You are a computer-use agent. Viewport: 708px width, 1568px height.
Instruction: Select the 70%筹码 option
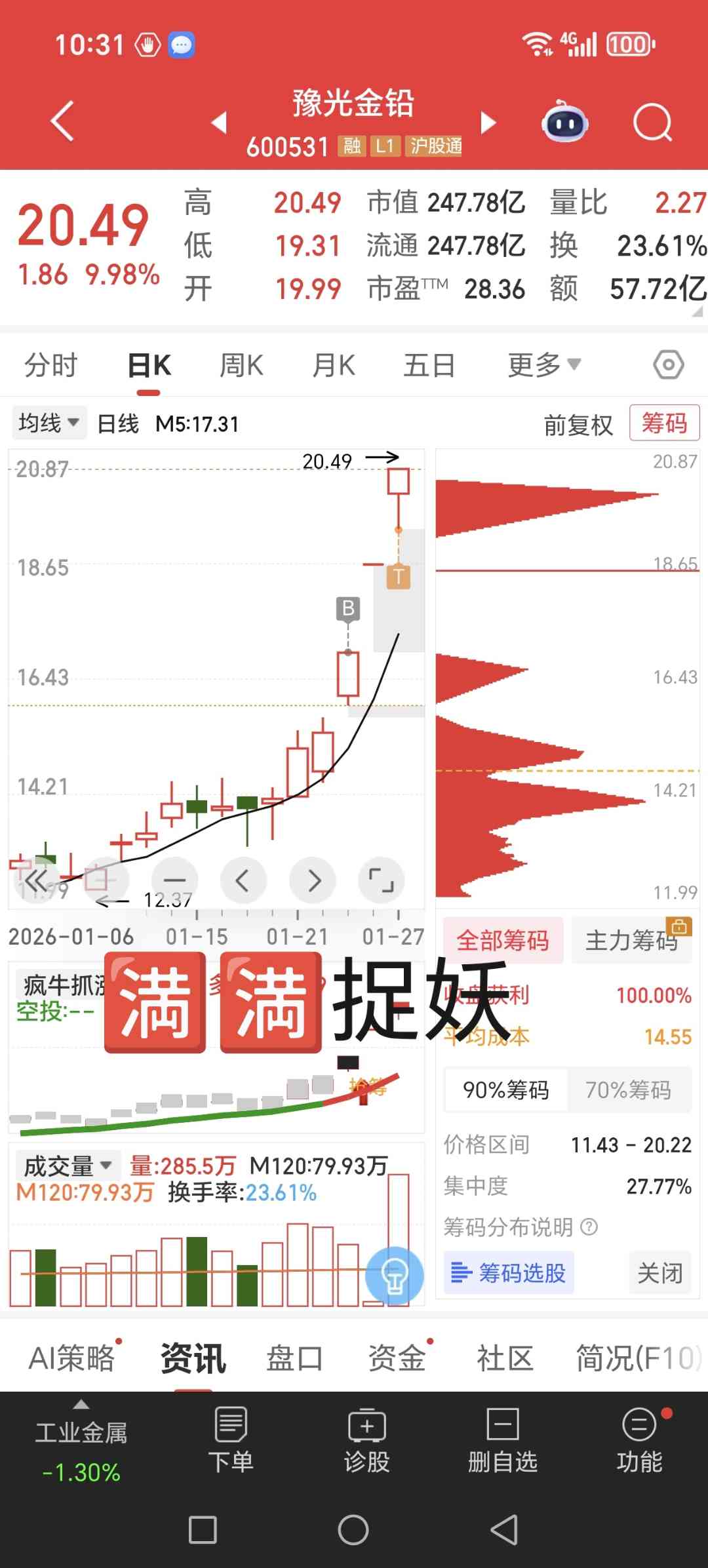(628, 1090)
